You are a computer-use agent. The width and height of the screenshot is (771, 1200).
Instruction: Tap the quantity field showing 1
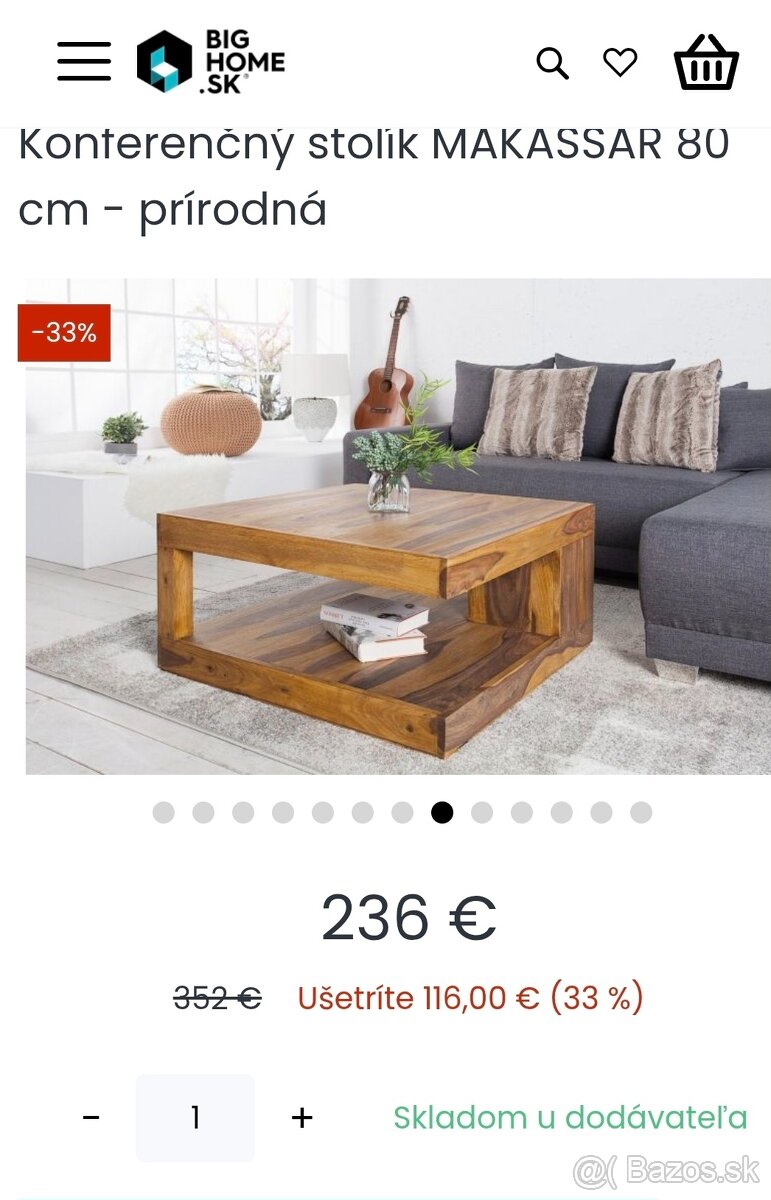tap(195, 1117)
